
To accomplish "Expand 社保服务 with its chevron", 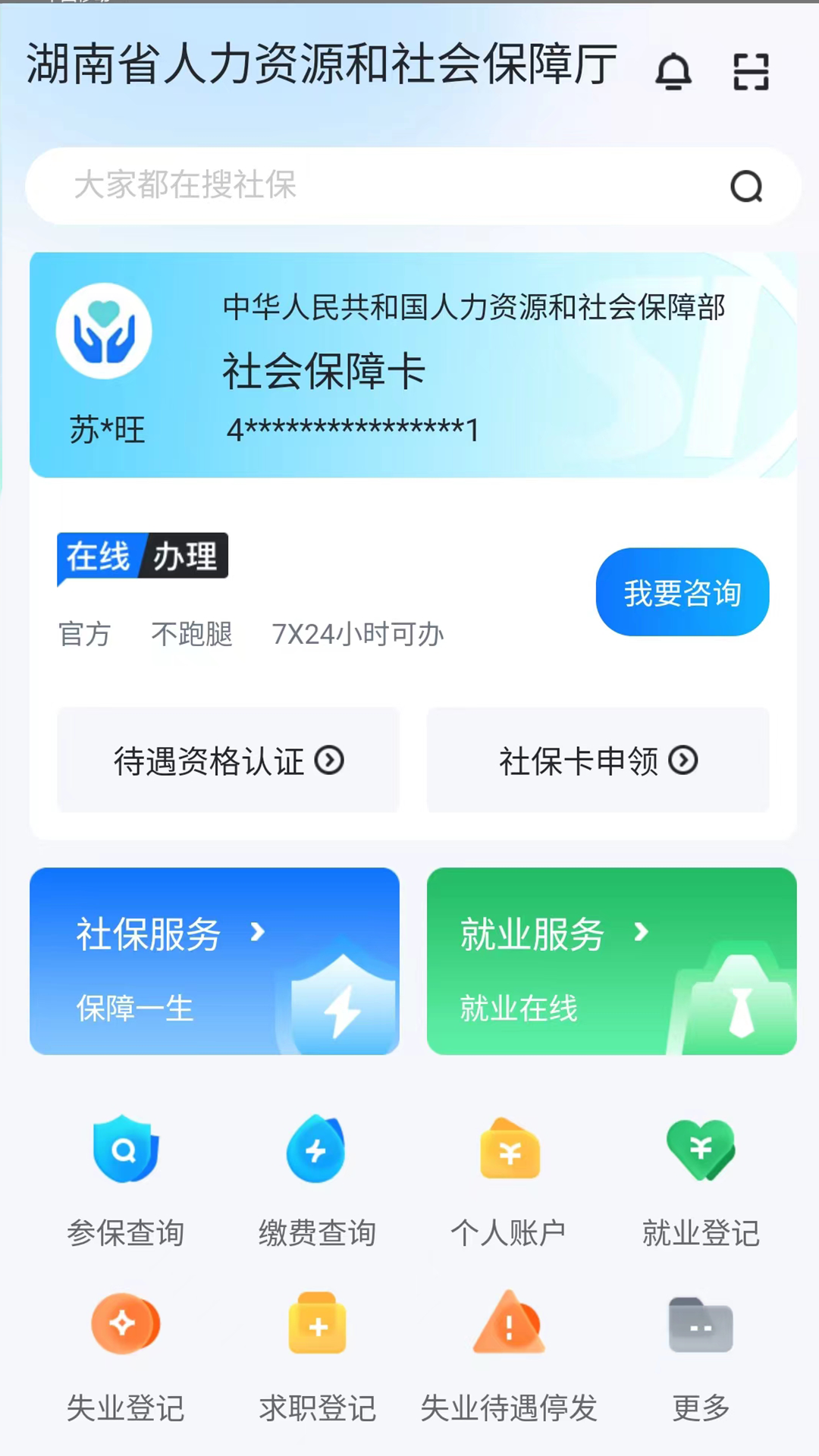I will pos(257,934).
